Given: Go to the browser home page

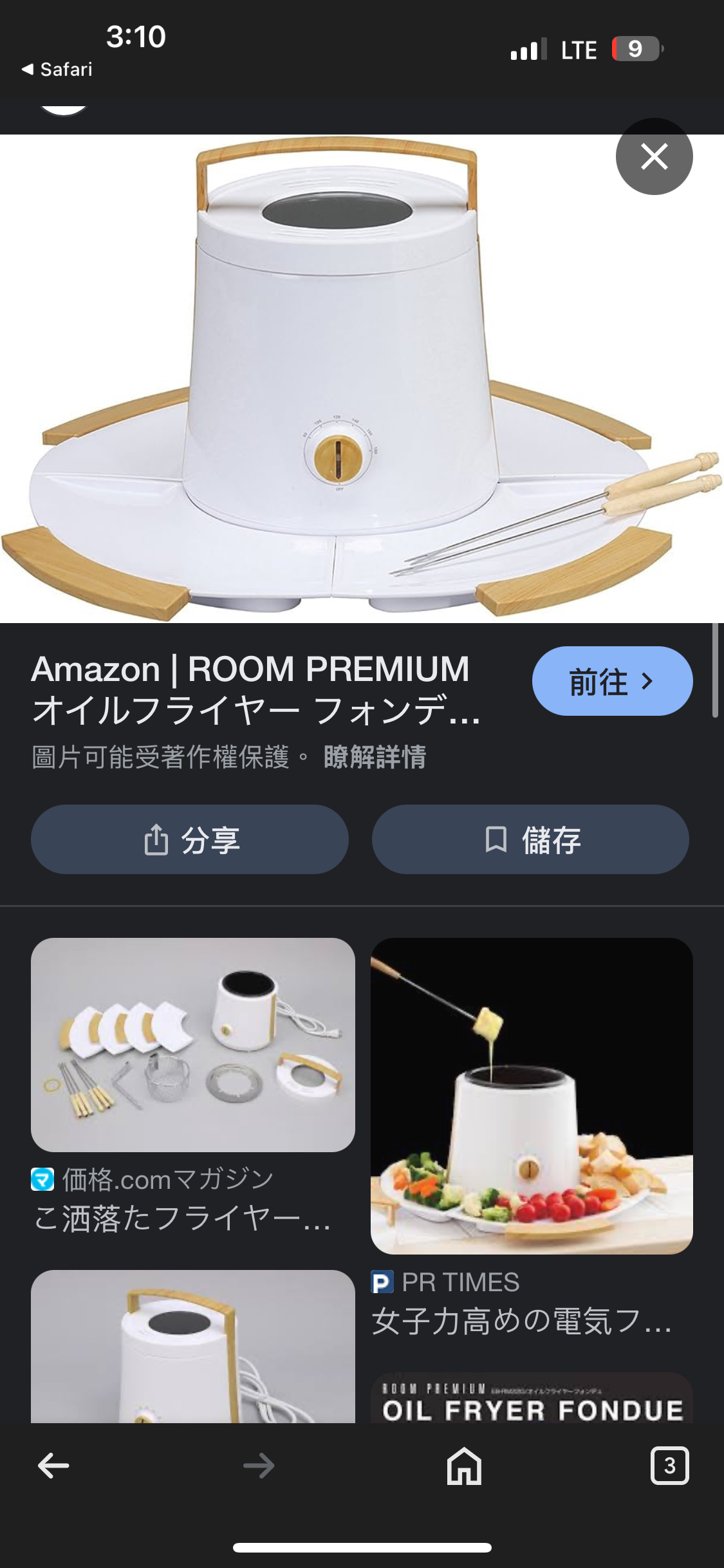Looking at the screenshot, I should coord(464,1466).
